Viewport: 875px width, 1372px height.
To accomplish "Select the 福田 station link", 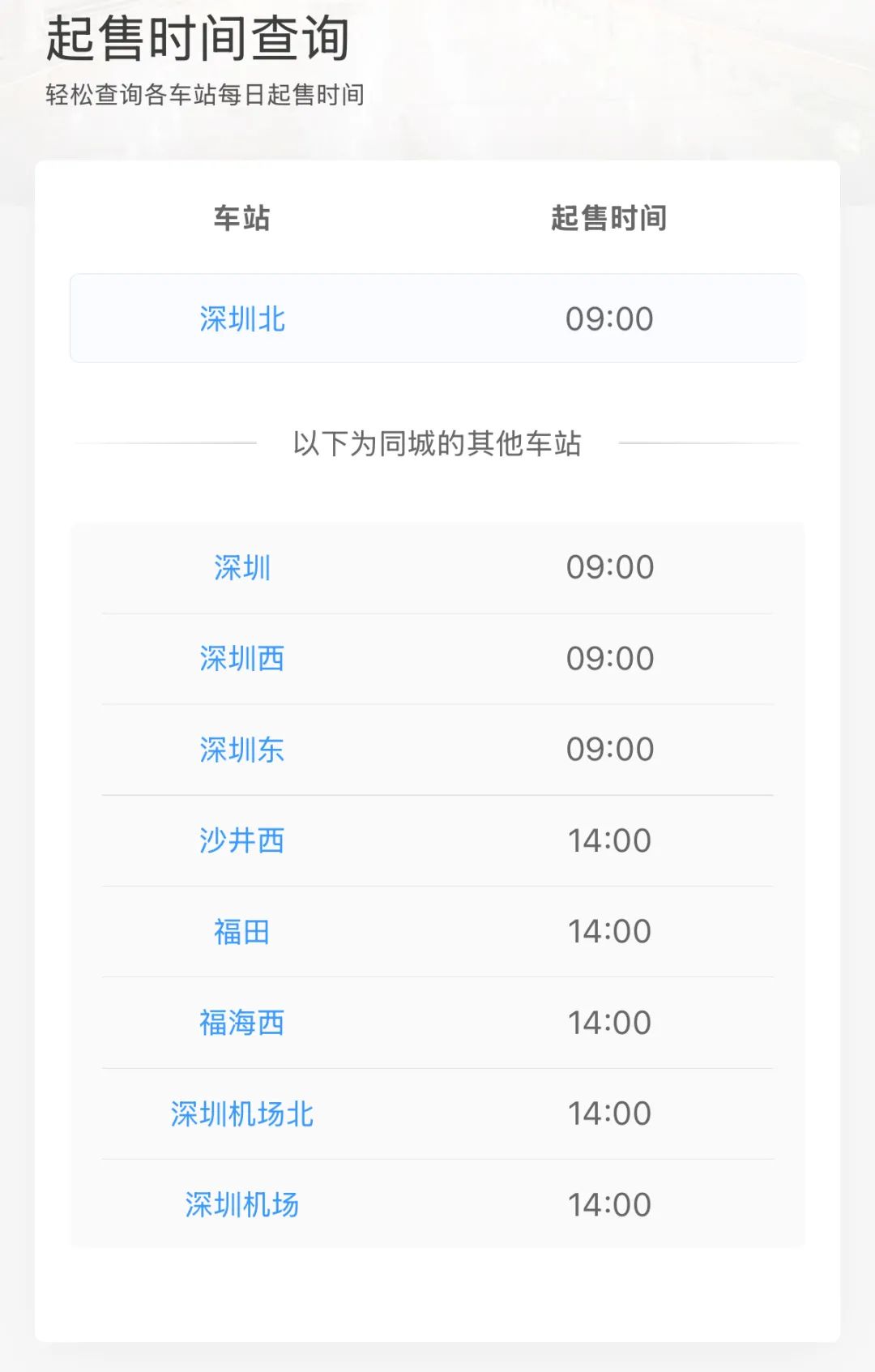I will (242, 932).
